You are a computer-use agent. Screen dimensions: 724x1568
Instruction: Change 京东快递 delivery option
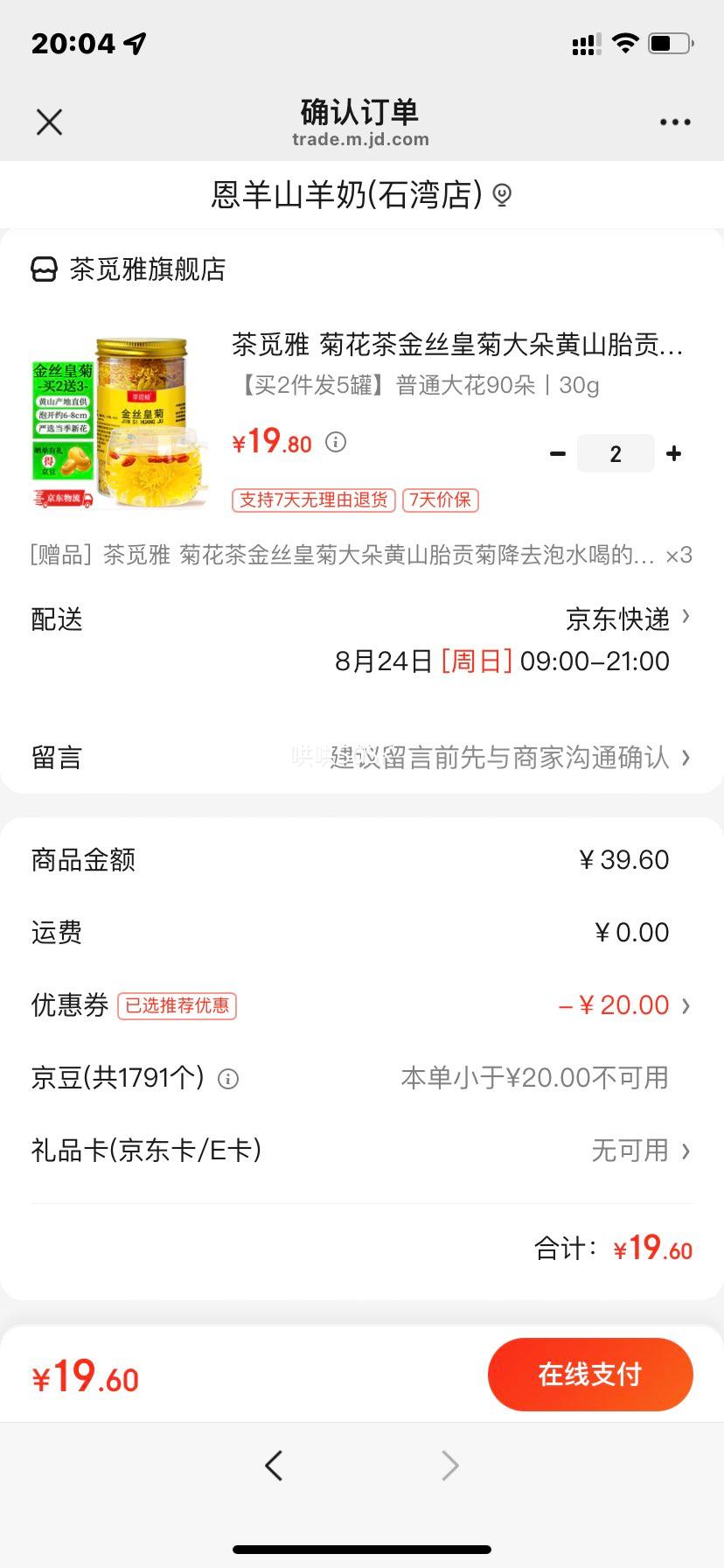pyautogui.click(x=627, y=619)
